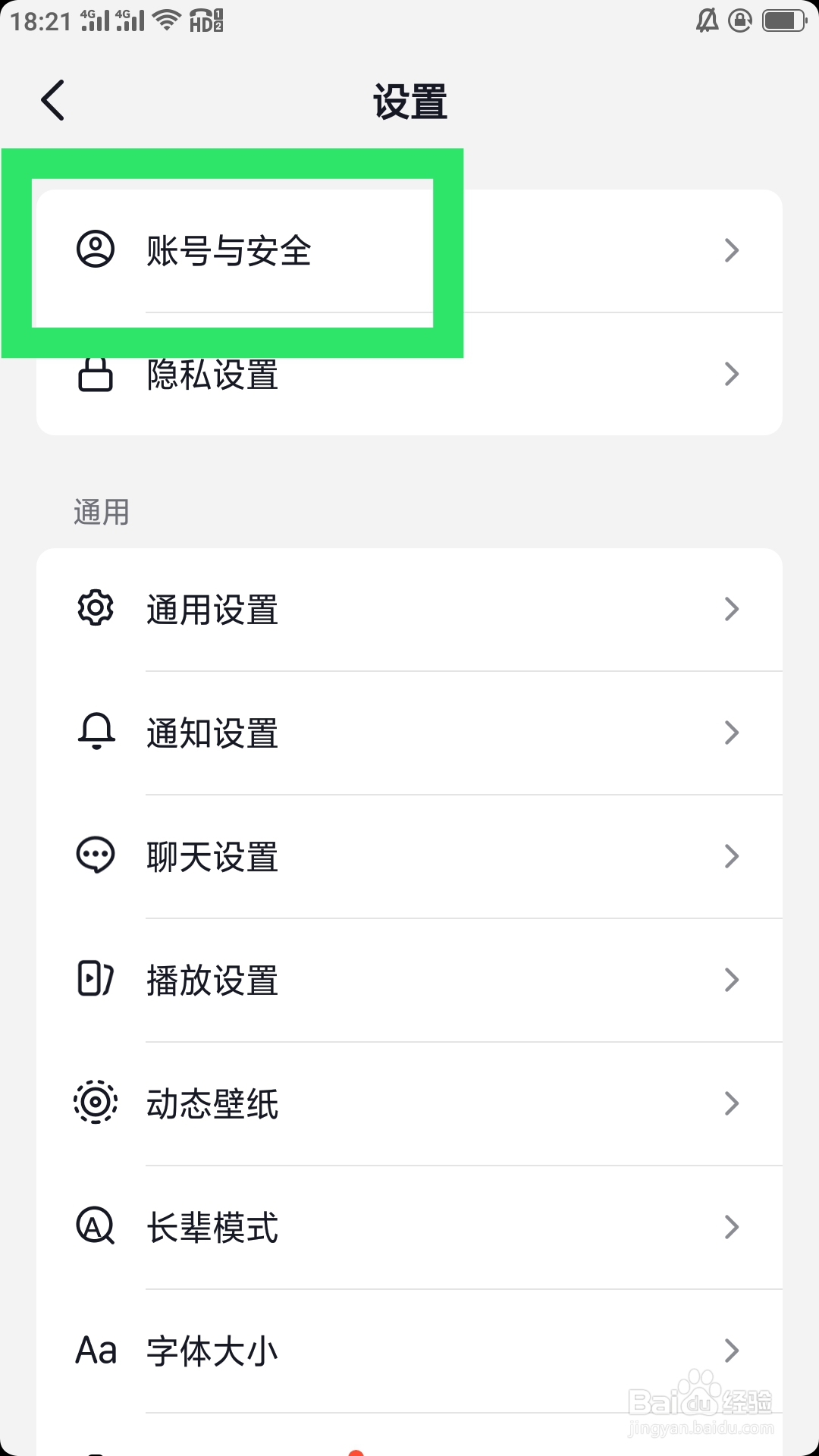Viewport: 819px width, 1456px height.
Task: Expand the 隐私设置 row chevron
Action: click(730, 373)
